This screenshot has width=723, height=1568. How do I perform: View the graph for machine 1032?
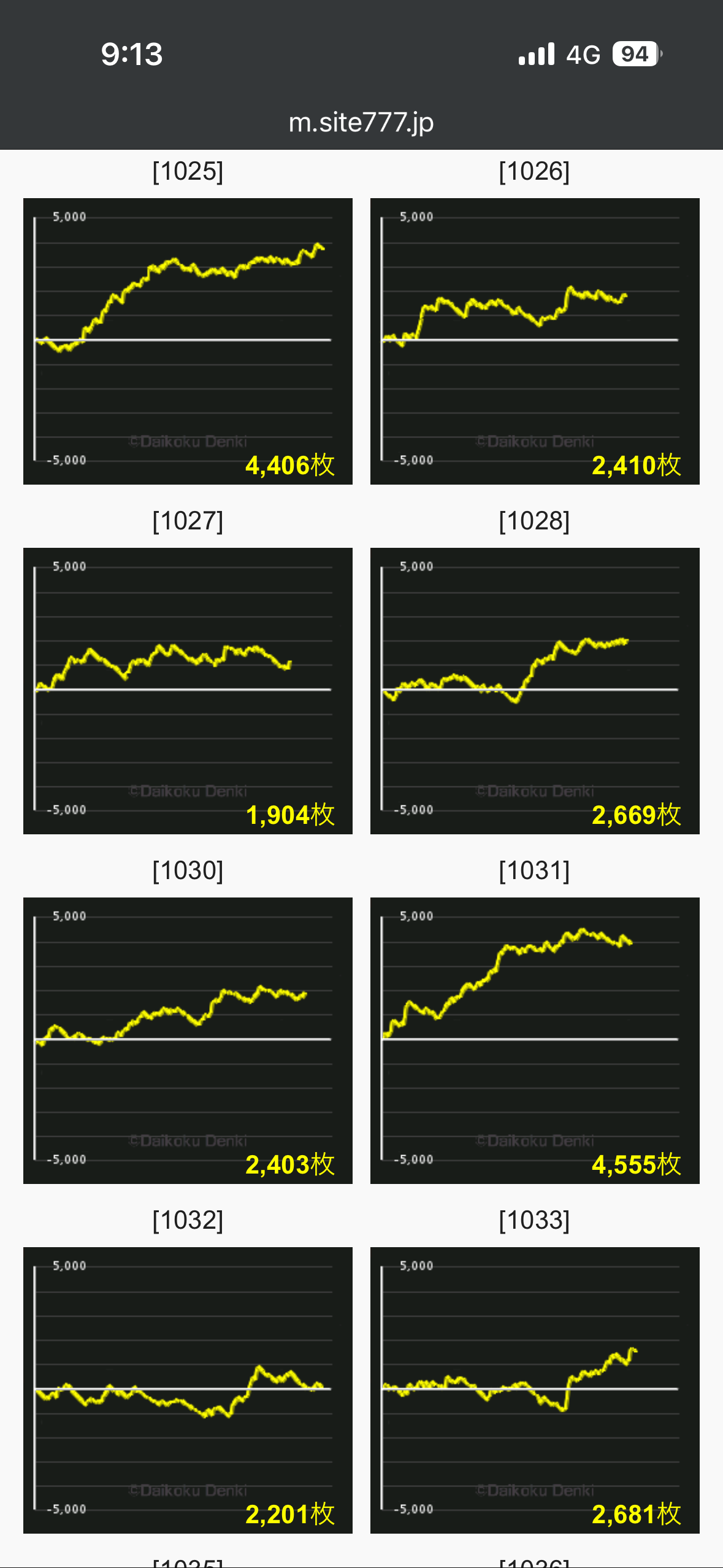[x=188, y=1390]
